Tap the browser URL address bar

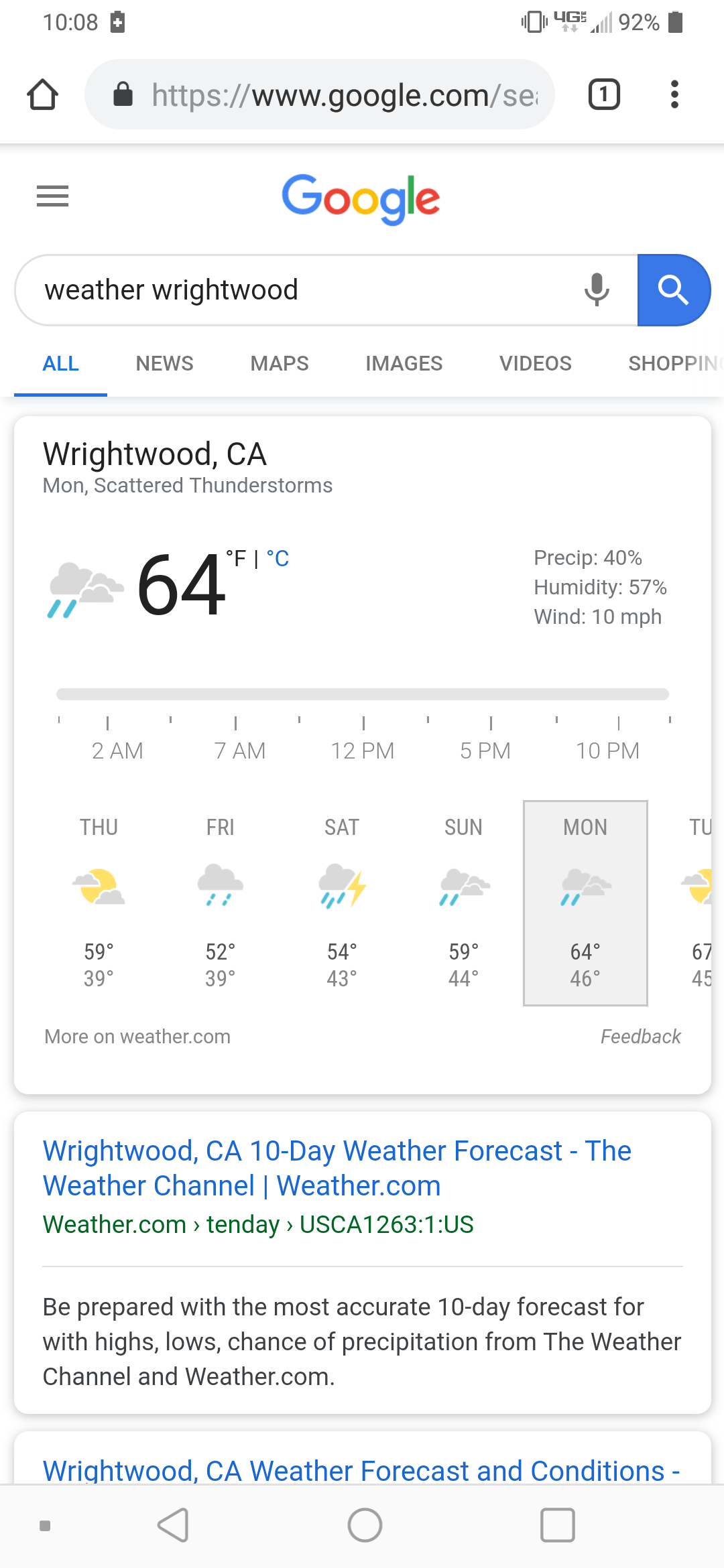(x=335, y=95)
